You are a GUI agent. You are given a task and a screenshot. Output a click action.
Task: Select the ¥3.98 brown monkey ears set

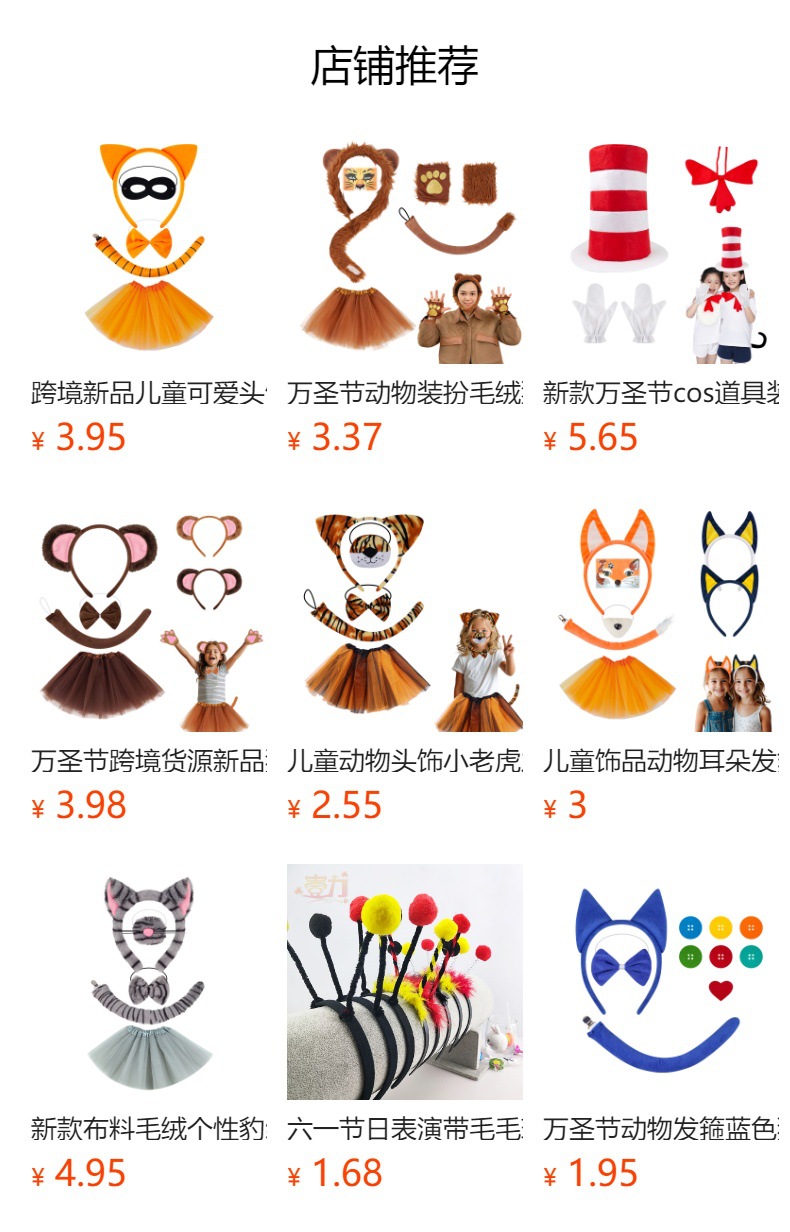pos(149,614)
